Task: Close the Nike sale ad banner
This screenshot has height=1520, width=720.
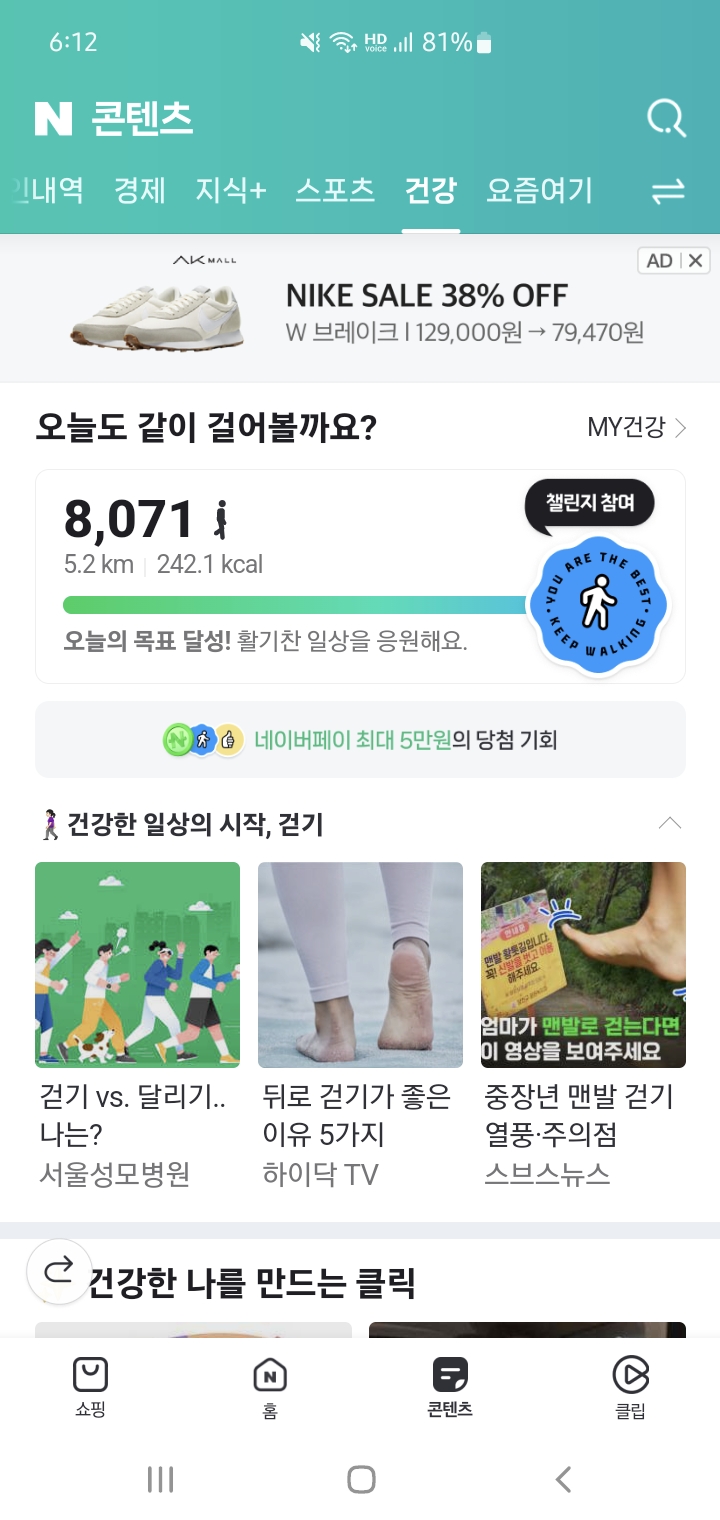Action: pos(696,261)
